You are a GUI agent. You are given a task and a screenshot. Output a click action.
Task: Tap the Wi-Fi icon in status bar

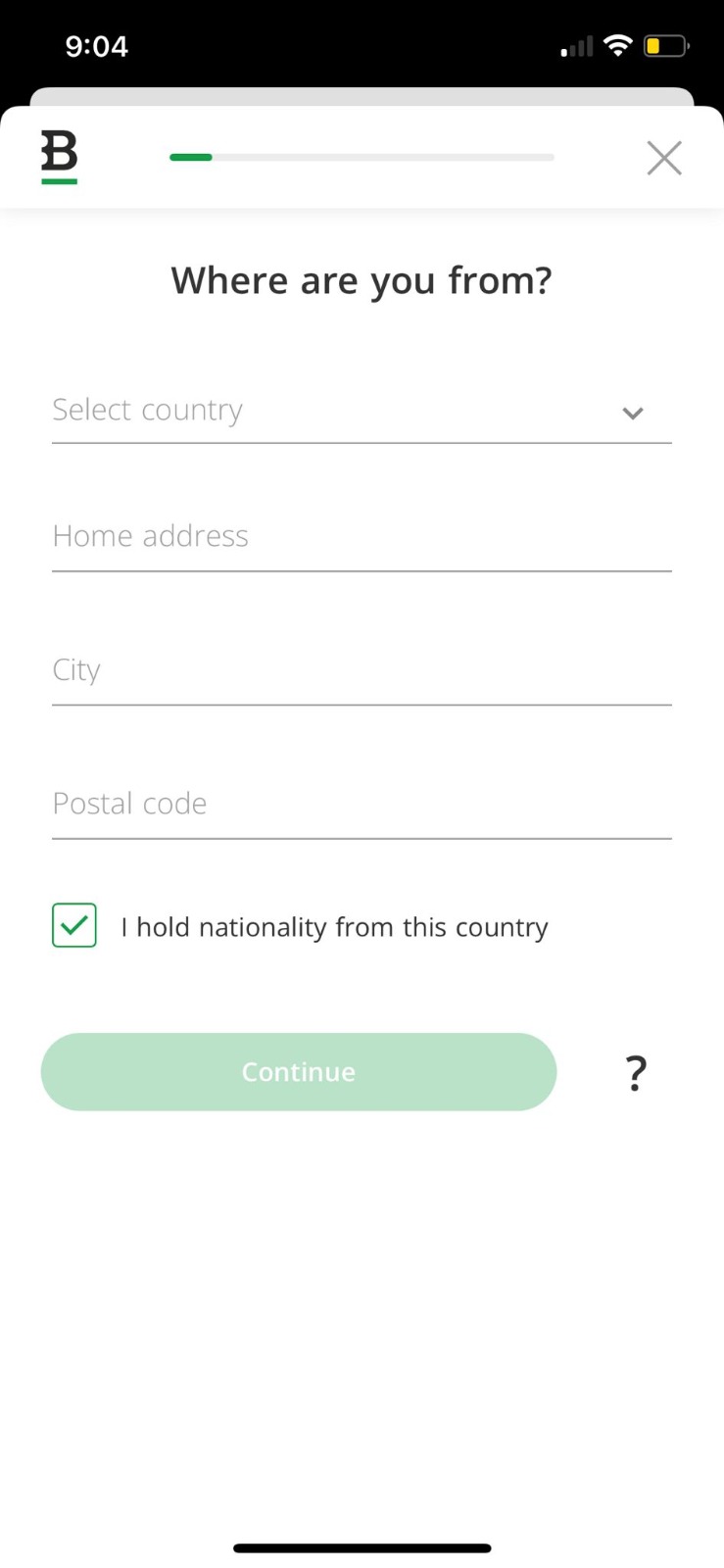[617, 44]
